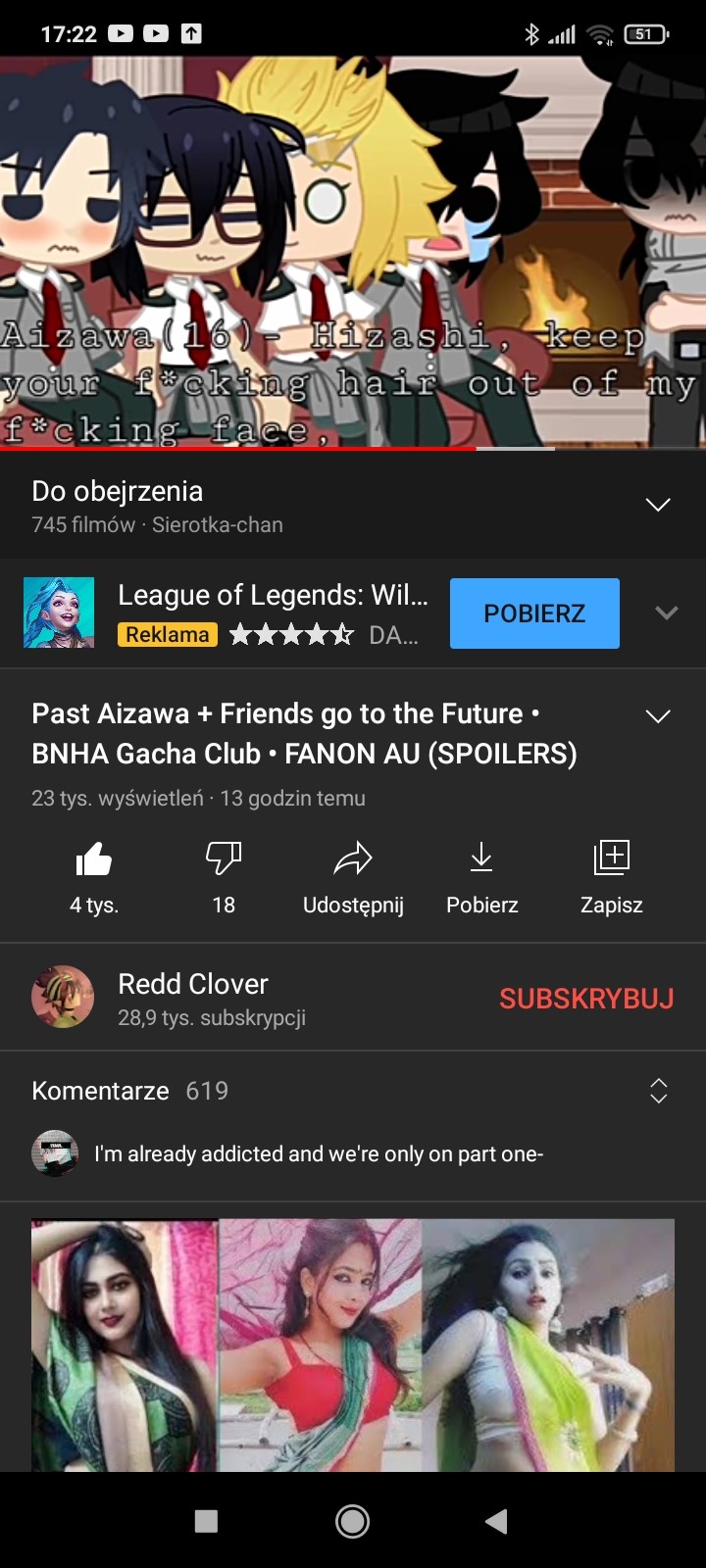Open the suggested video with three women
This screenshot has width=706, height=1568.
[x=353, y=1345]
